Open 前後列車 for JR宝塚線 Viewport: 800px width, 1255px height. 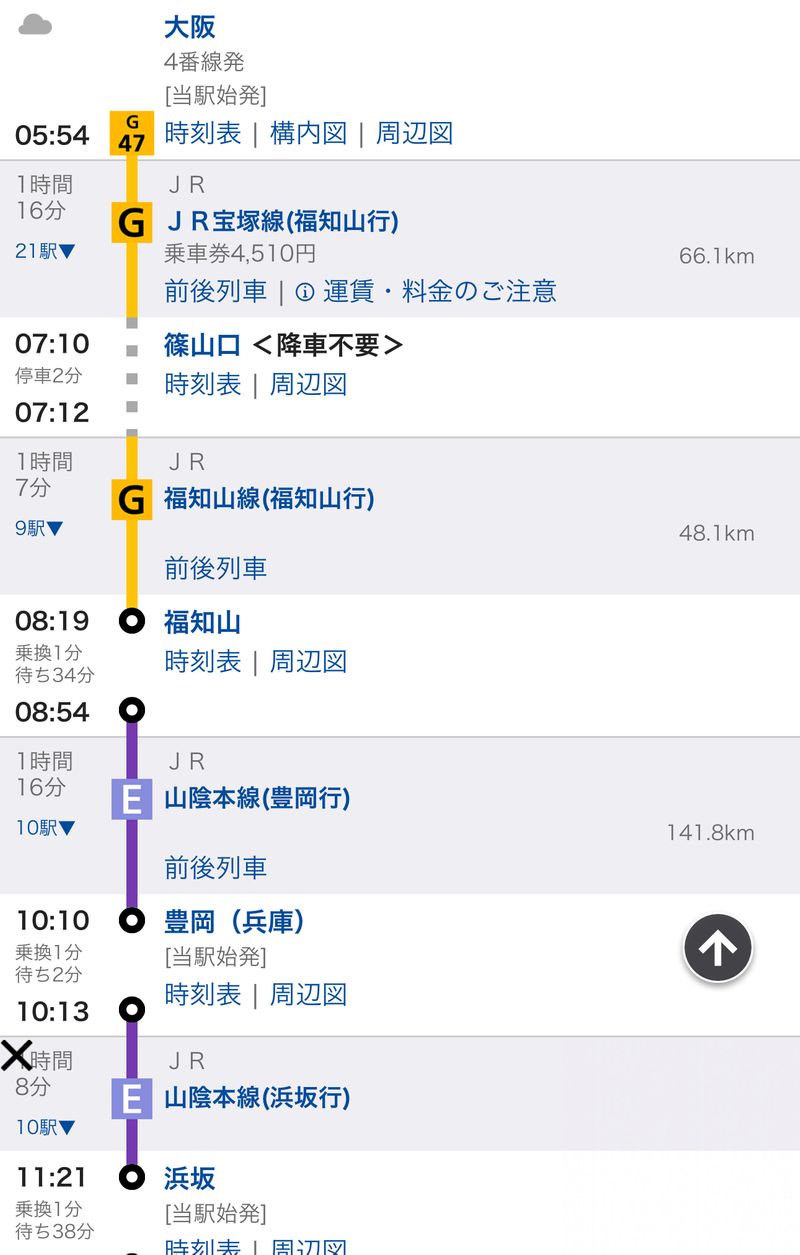coord(215,291)
